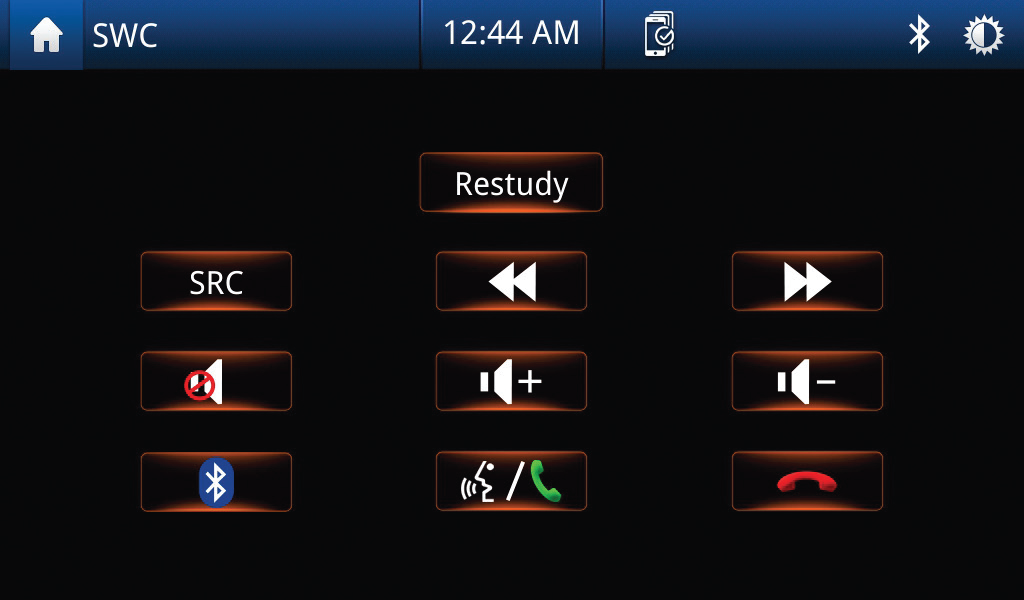Open the phone mirroring icon
Screen dimensions: 1024x600
(659, 35)
